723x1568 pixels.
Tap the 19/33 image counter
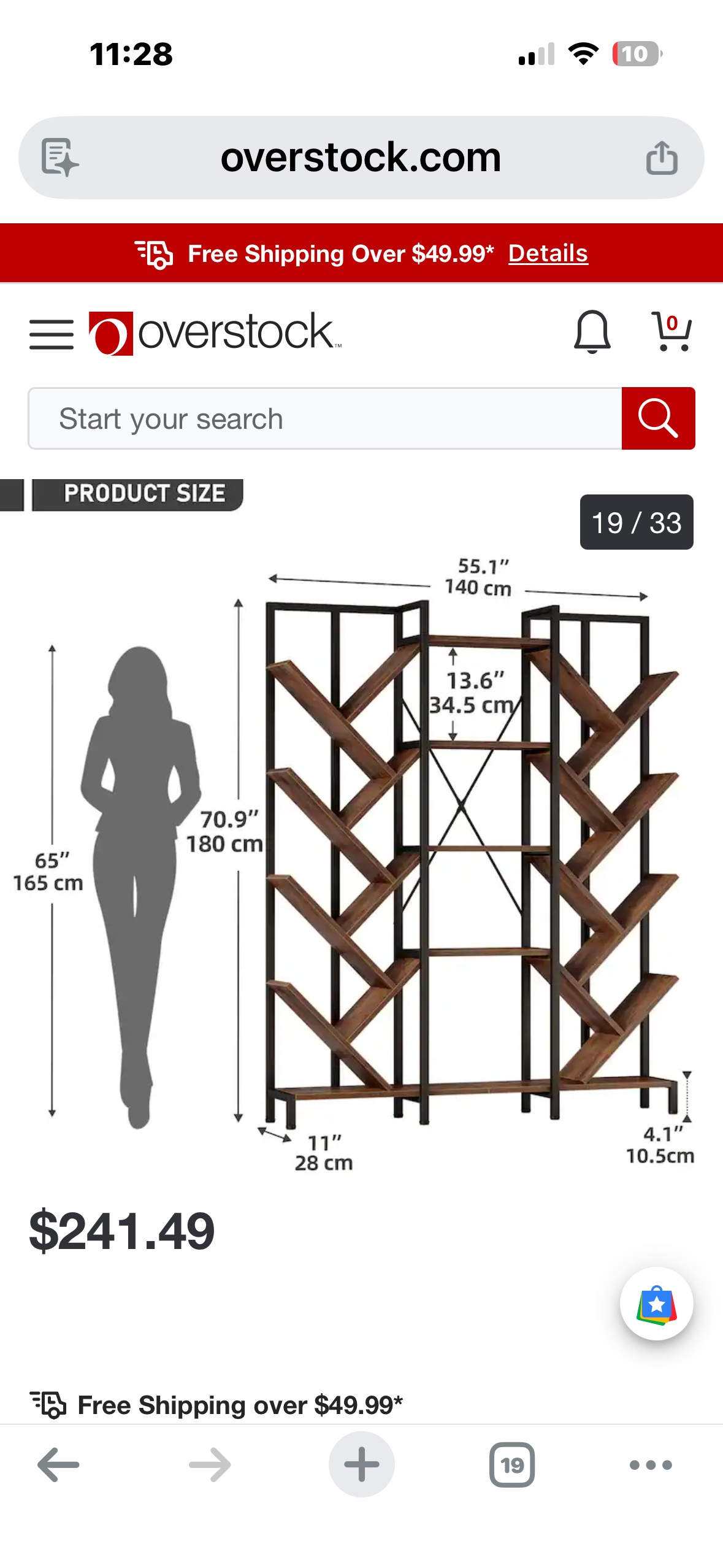pos(636,522)
